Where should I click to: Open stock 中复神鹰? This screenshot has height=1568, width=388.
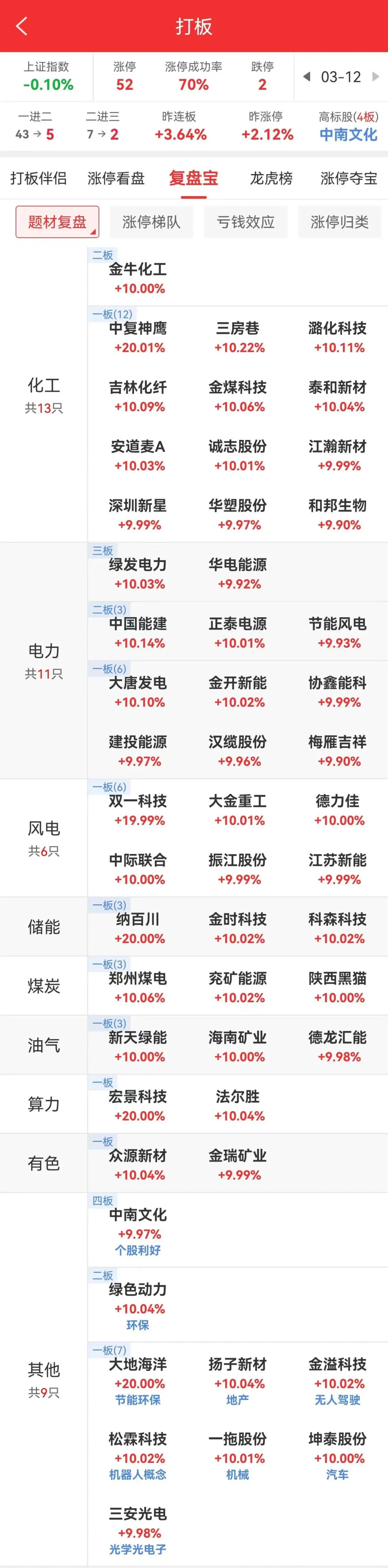[138, 337]
